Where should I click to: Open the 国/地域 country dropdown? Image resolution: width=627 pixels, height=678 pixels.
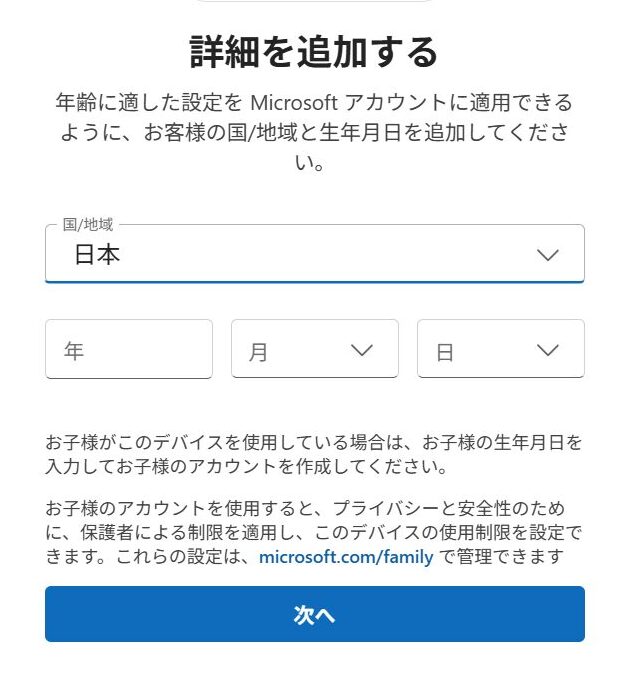(314, 255)
